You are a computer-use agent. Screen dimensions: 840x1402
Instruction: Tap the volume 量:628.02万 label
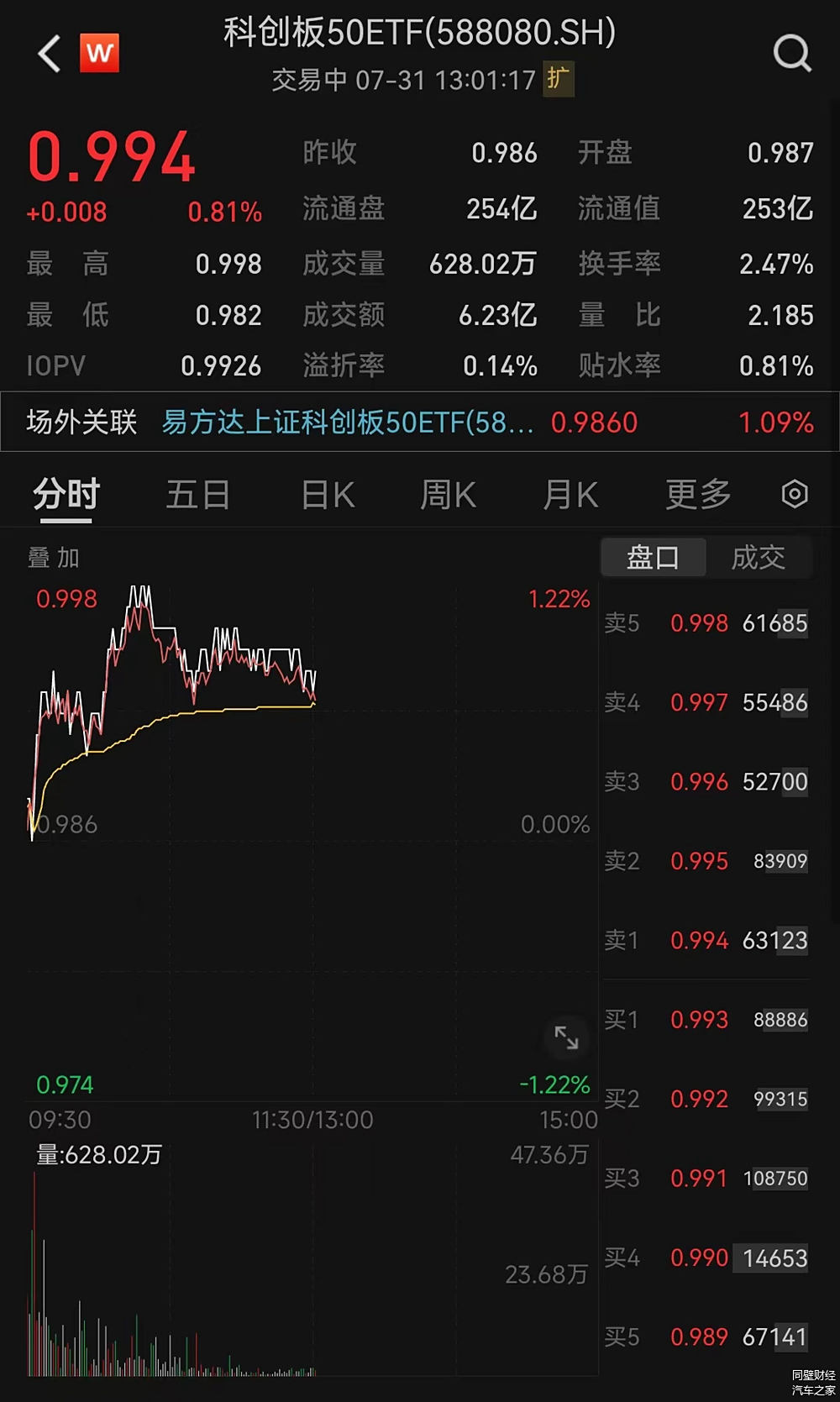coord(97,1155)
